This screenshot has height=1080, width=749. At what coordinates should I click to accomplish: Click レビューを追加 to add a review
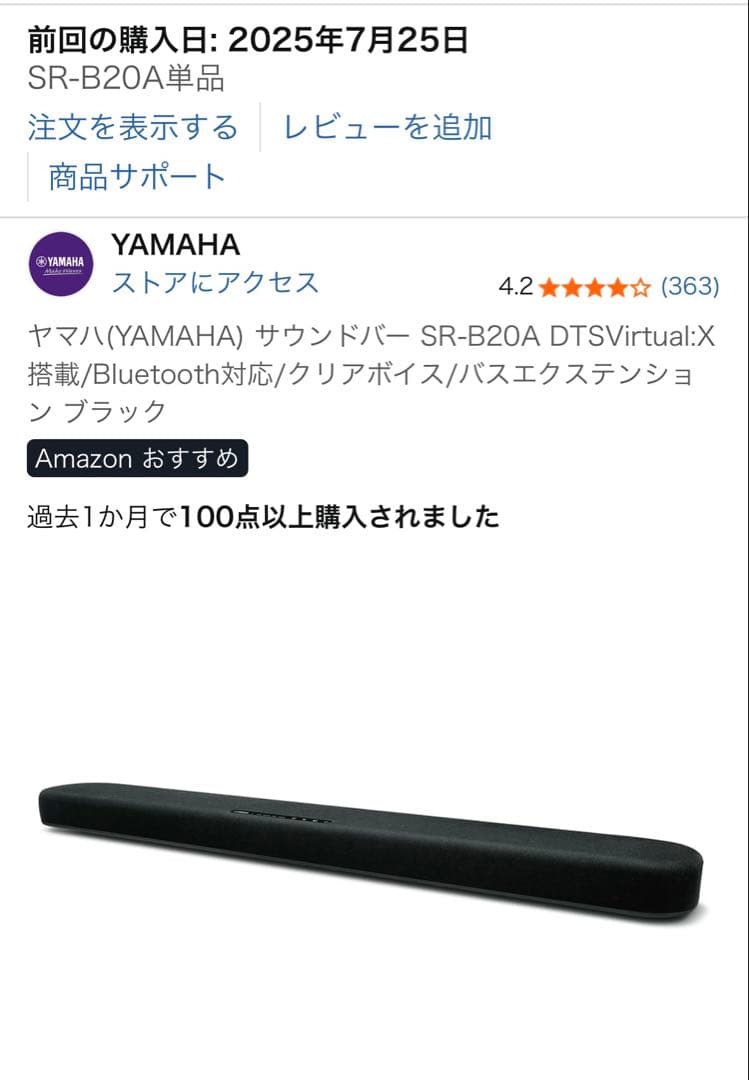(390, 128)
